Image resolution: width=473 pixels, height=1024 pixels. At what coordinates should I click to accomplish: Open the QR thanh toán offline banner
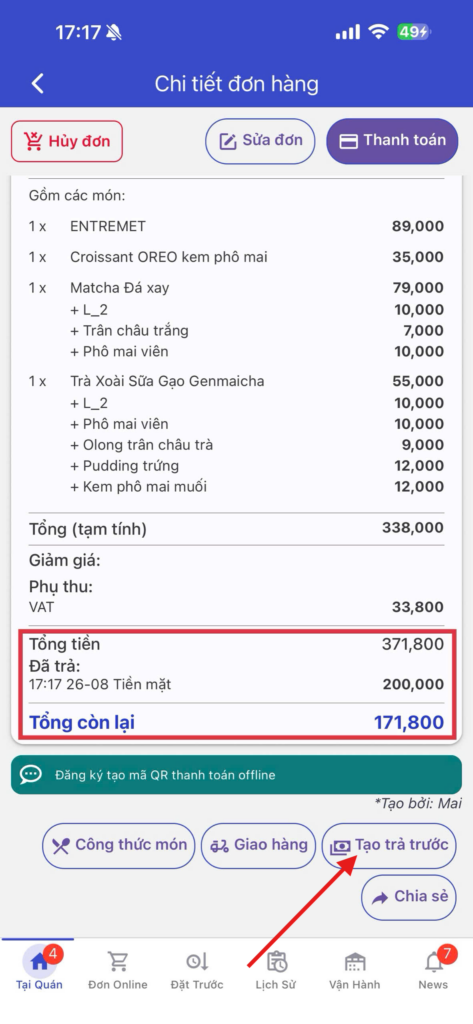point(236,775)
